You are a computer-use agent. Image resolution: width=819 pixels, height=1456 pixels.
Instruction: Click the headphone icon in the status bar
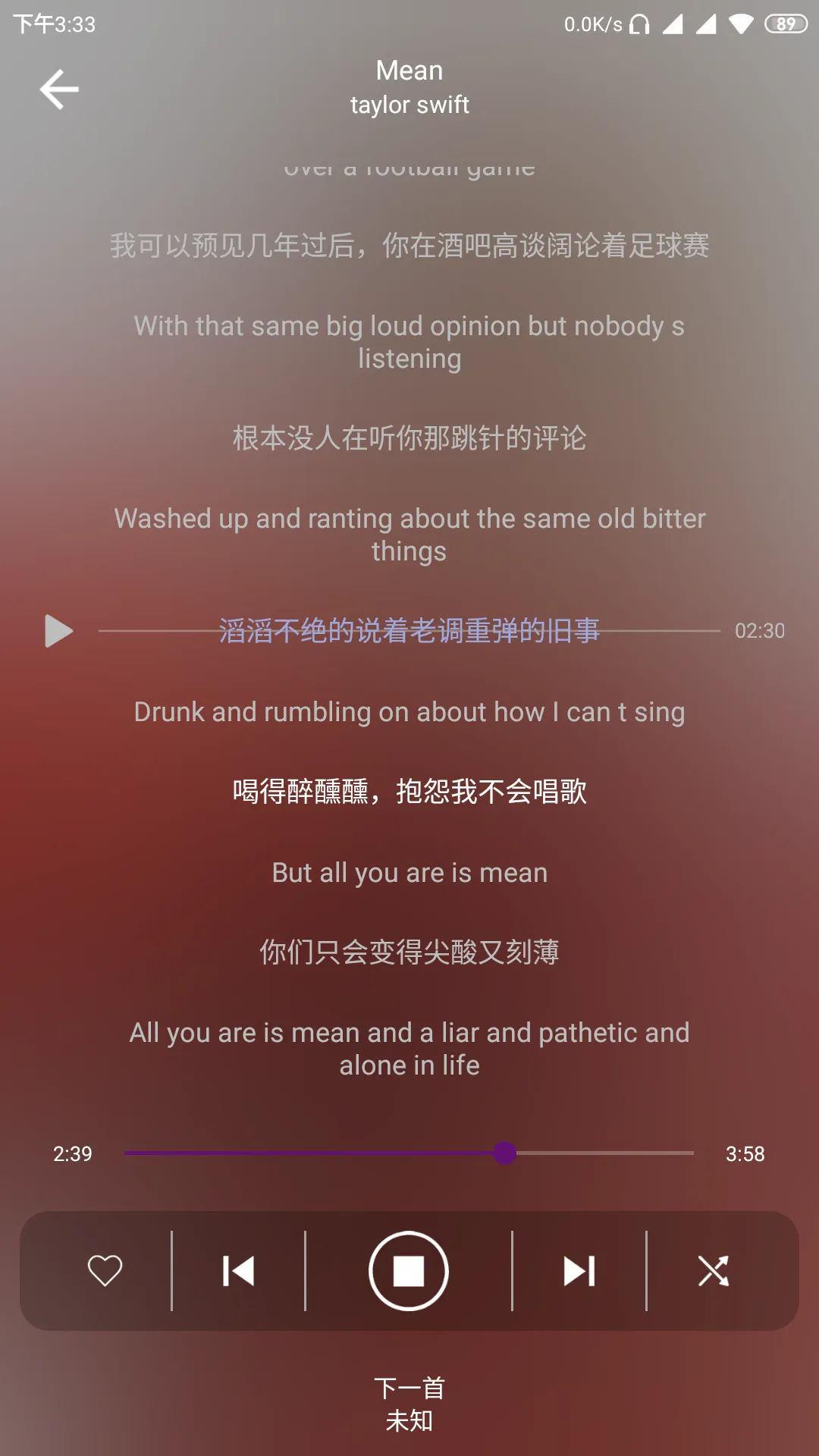coord(641,24)
